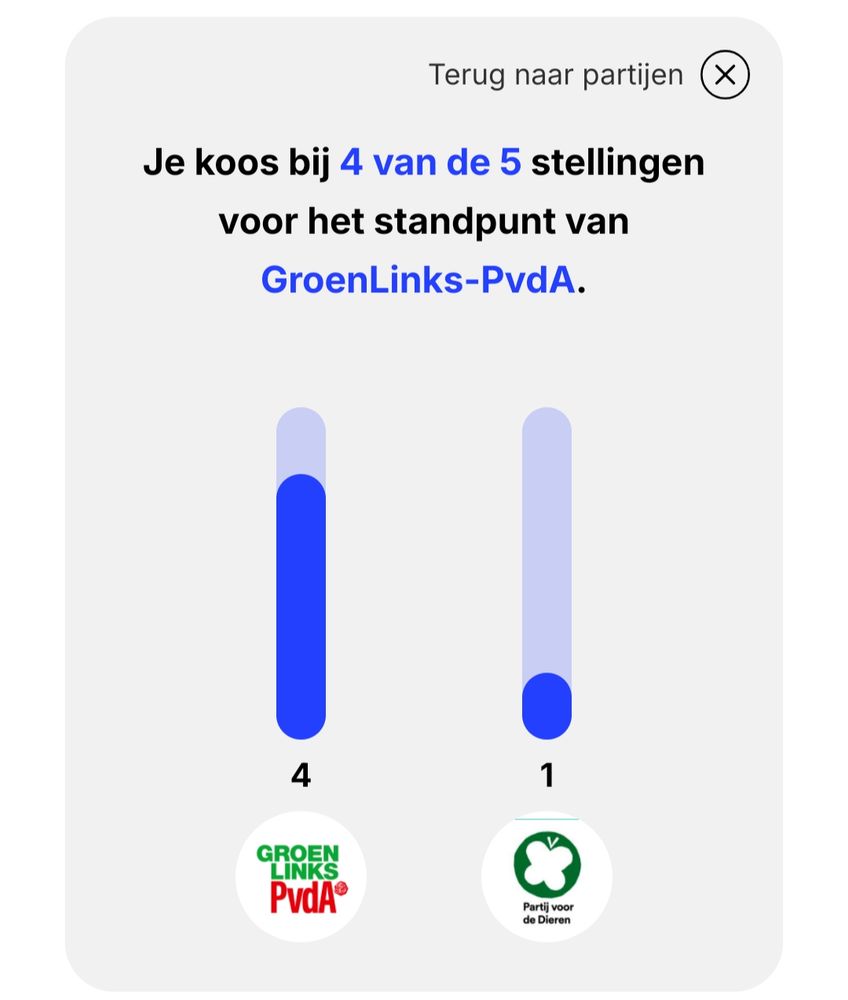
Task: Select the highlighted '4 van de 5' text
Action: [x=430, y=161]
